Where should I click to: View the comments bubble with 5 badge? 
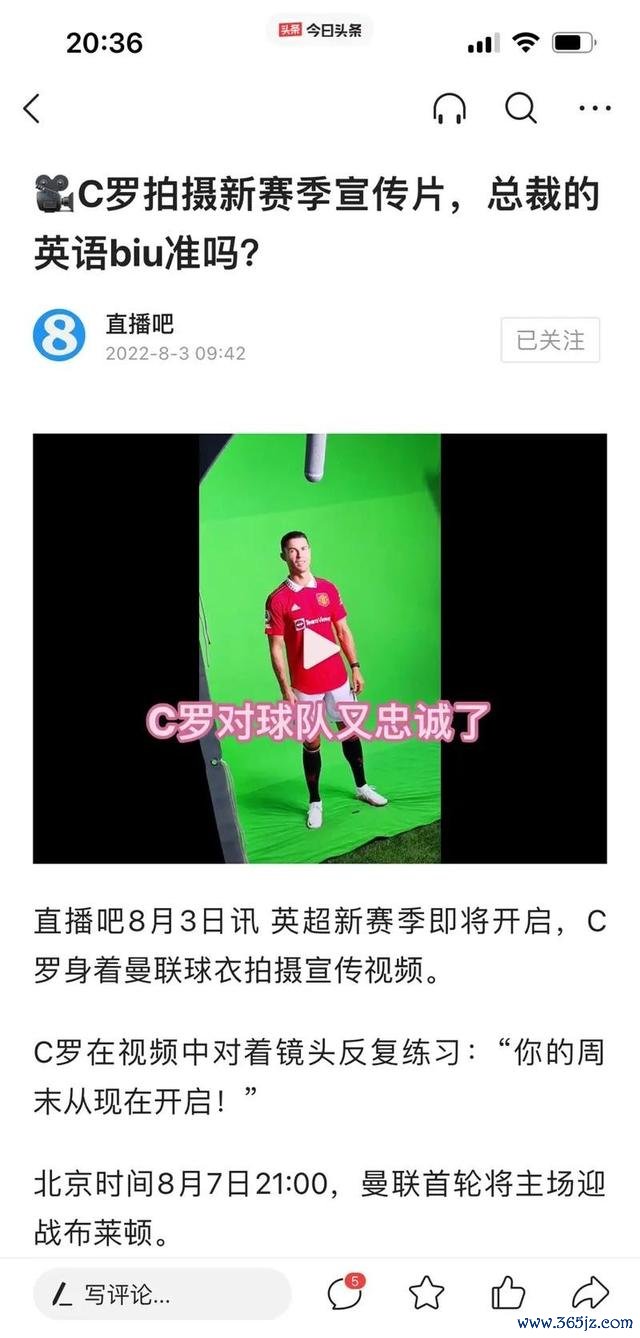[x=345, y=1293]
